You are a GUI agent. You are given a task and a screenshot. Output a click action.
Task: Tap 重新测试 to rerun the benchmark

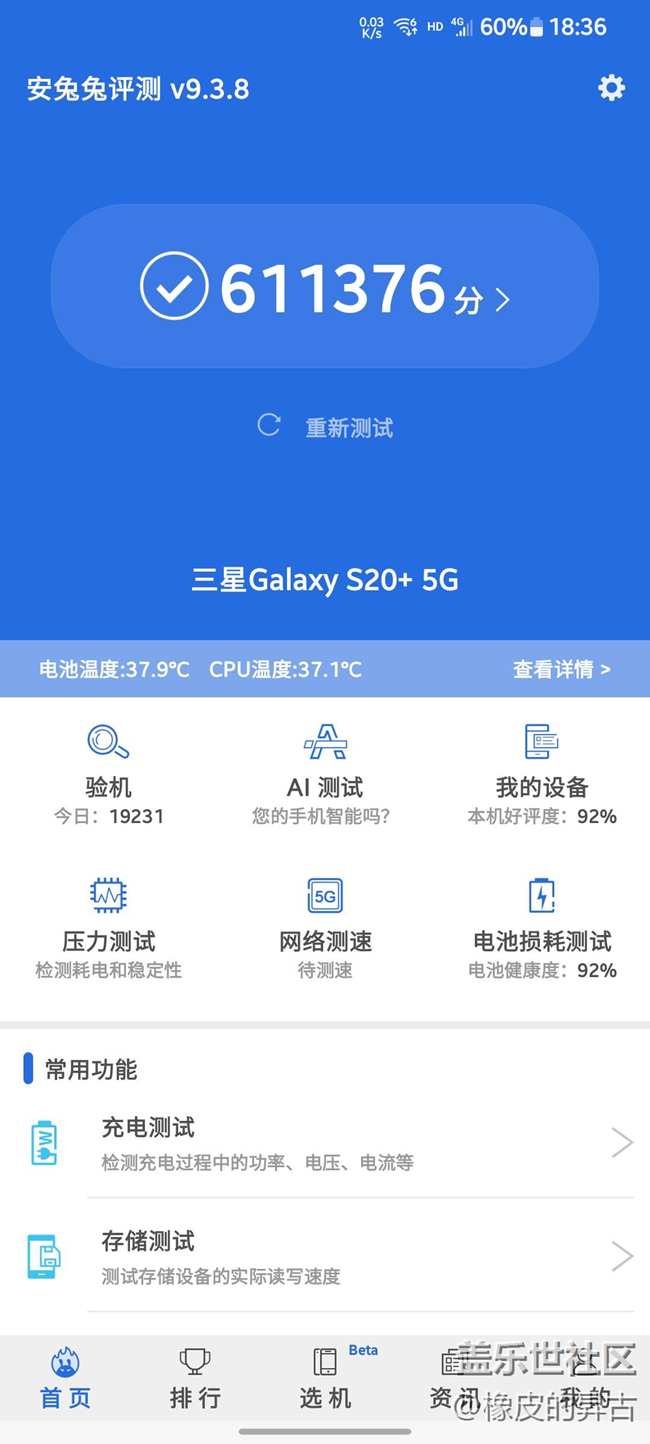tap(325, 427)
